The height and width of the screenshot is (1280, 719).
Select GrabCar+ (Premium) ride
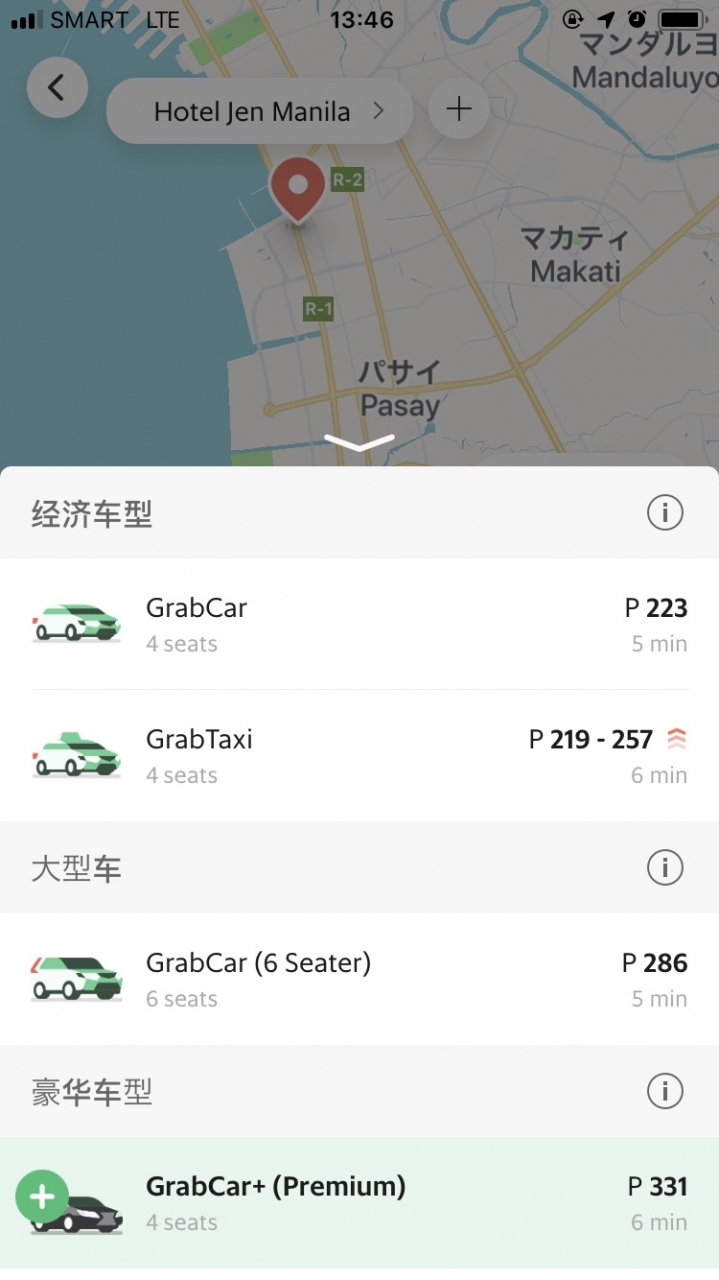(x=359, y=1203)
